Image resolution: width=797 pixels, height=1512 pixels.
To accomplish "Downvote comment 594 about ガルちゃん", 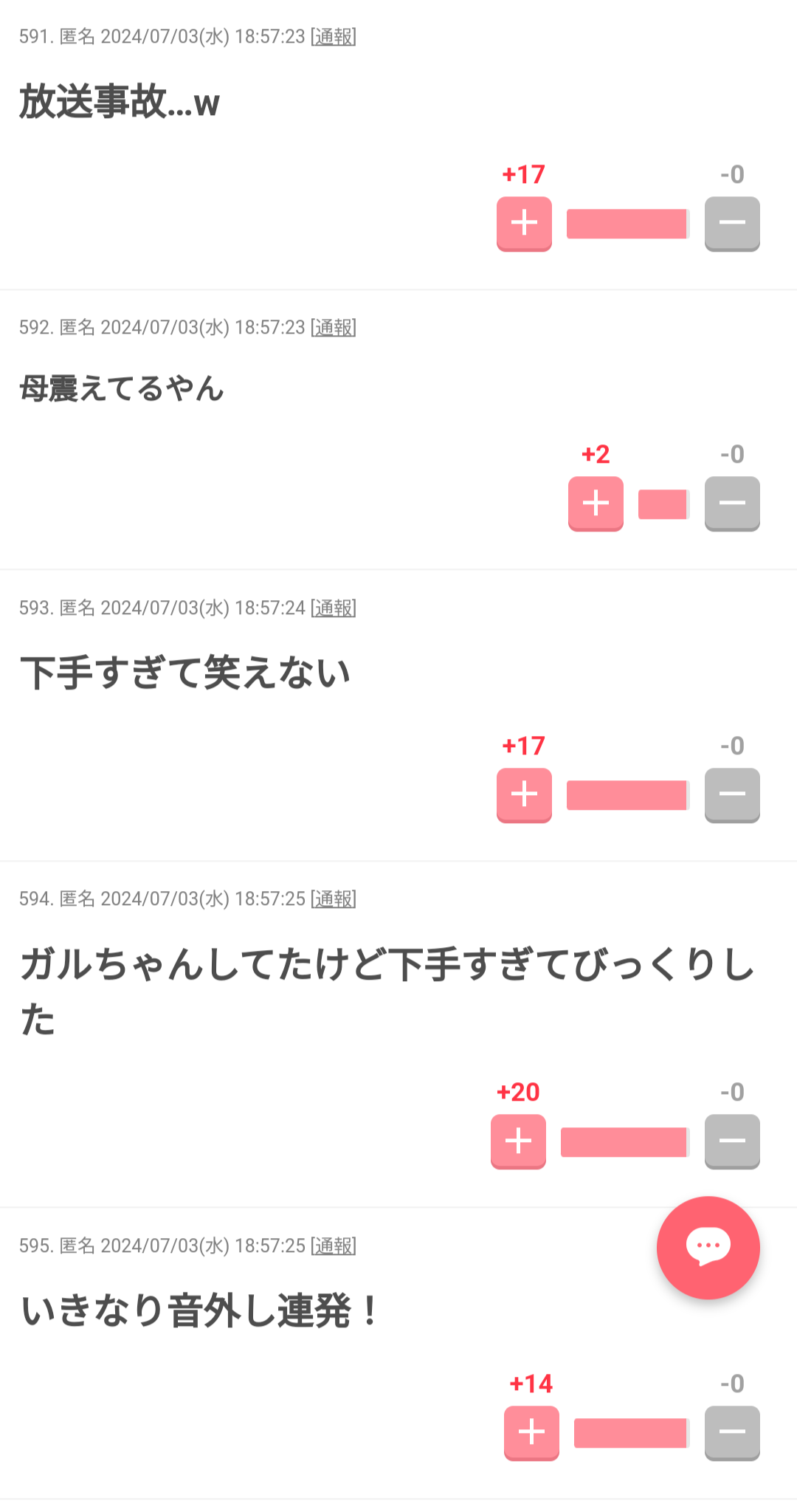I will point(732,1141).
